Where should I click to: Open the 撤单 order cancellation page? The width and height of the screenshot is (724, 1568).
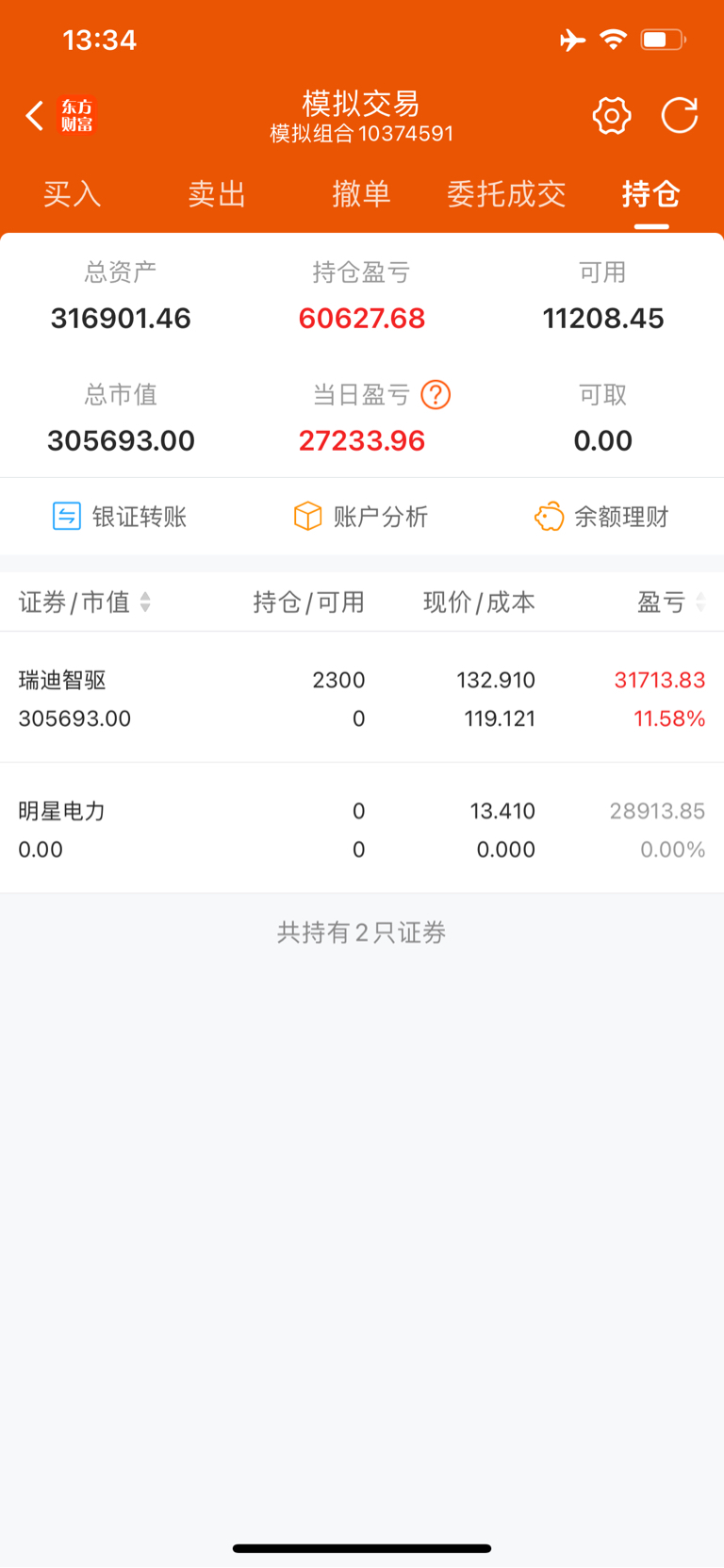tap(361, 195)
